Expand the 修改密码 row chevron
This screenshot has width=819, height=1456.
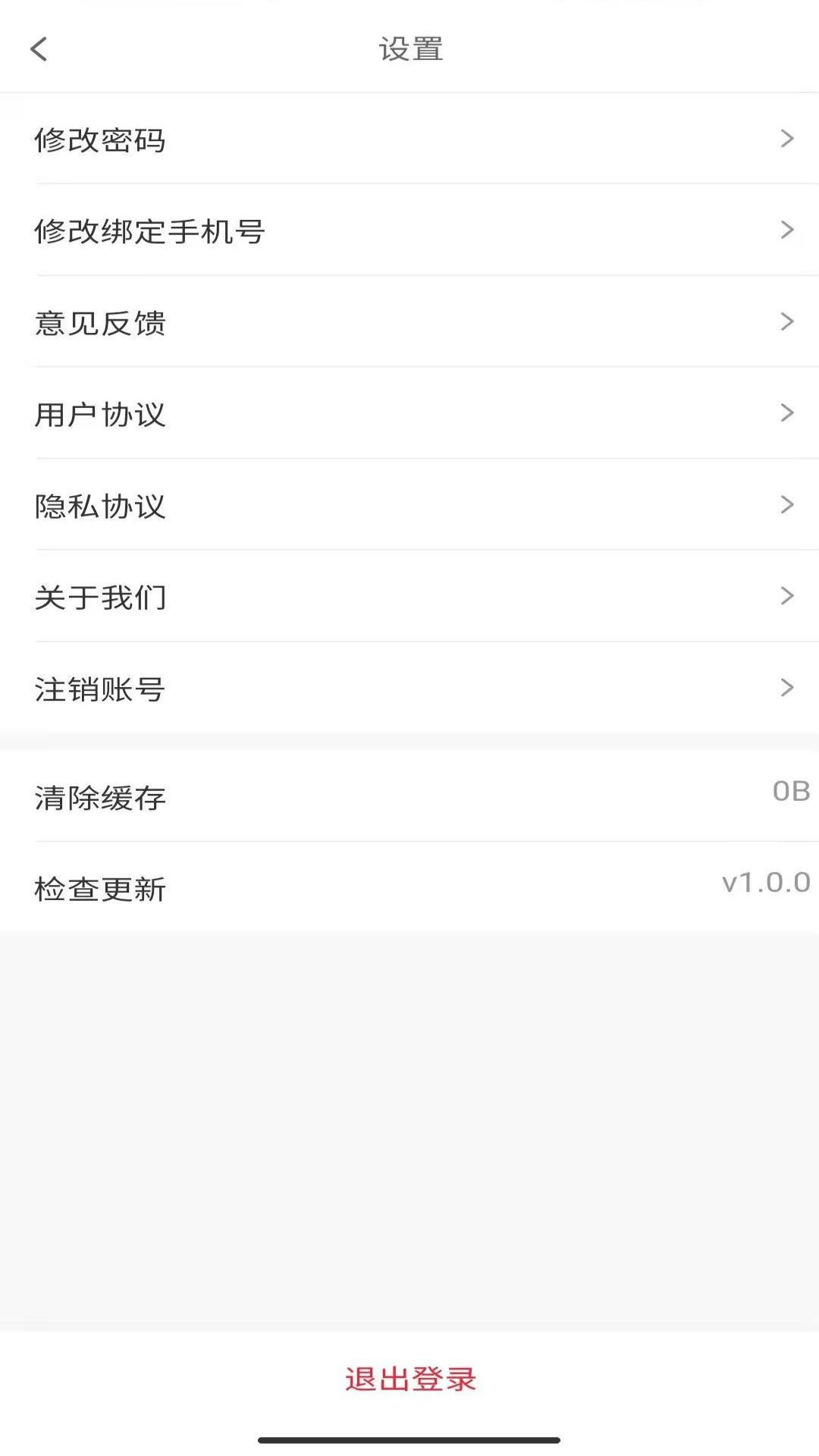(x=787, y=140)
